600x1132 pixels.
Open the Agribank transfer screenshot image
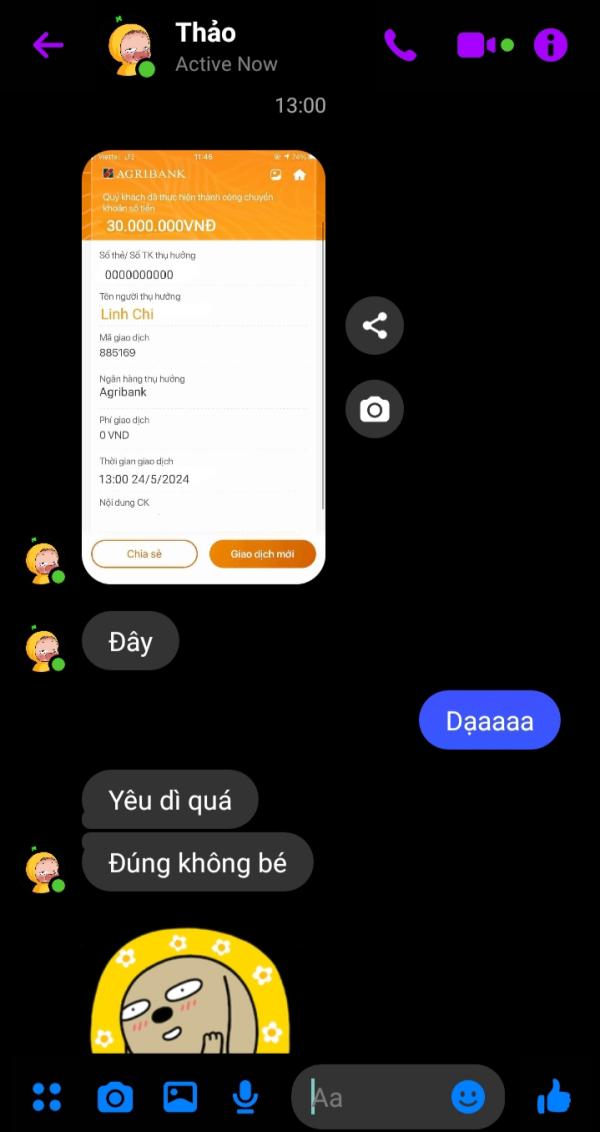point(204,367)
